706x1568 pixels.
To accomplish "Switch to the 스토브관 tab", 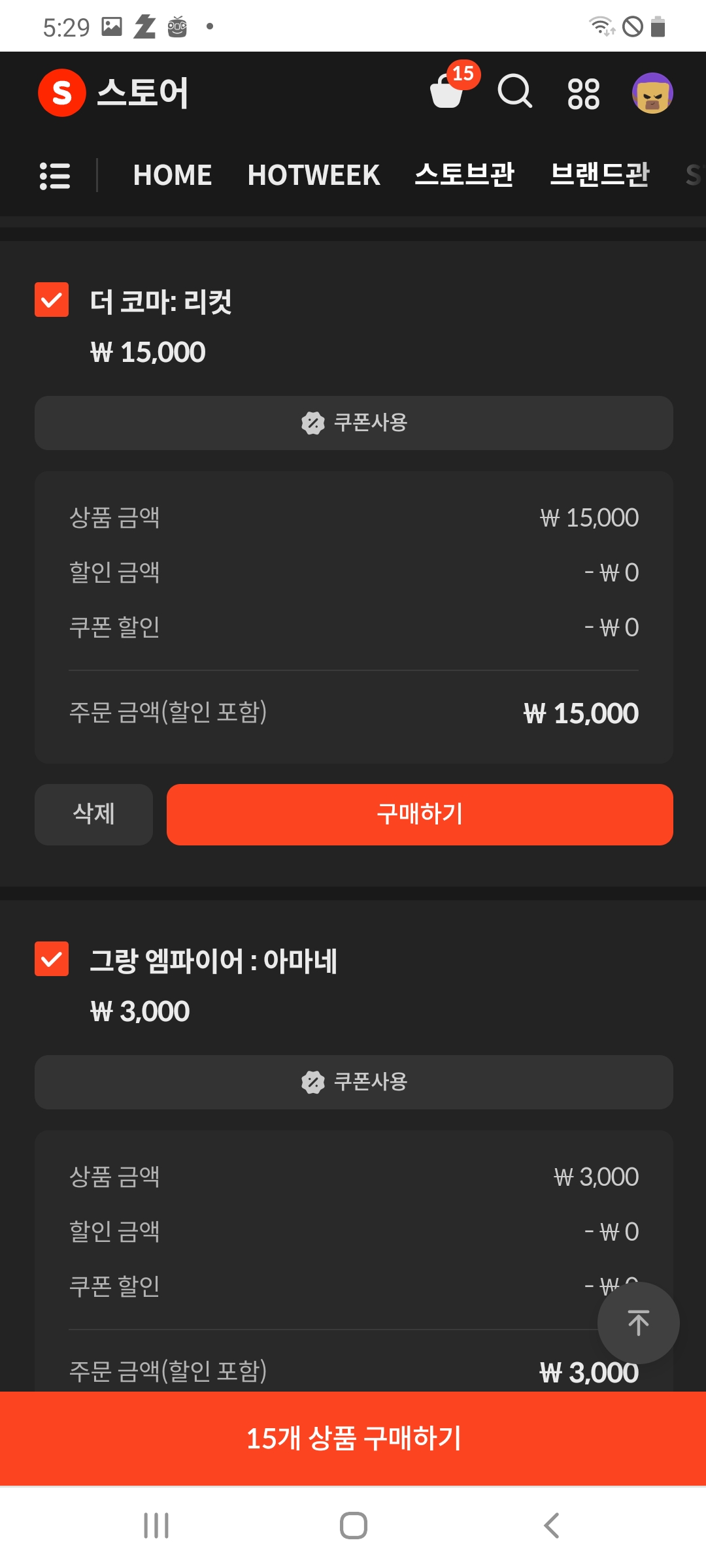I will 465,175.
